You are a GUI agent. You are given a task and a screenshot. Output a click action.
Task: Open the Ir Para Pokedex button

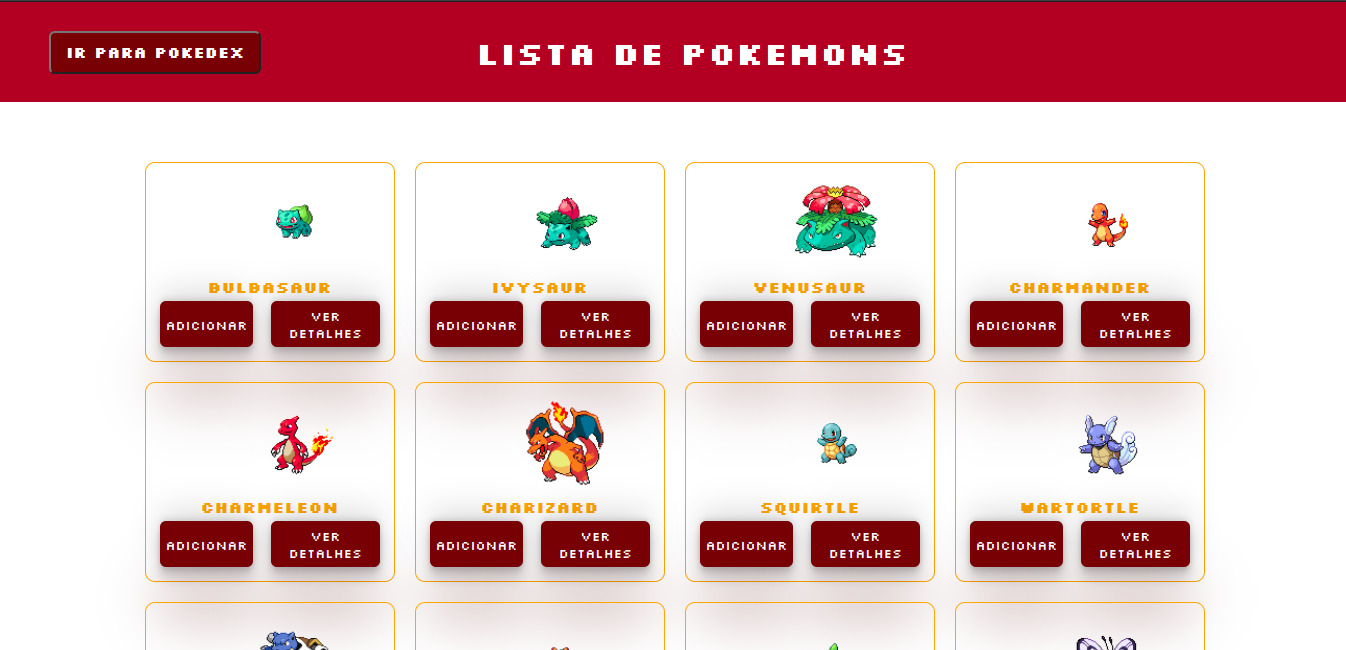click(155, 53)
